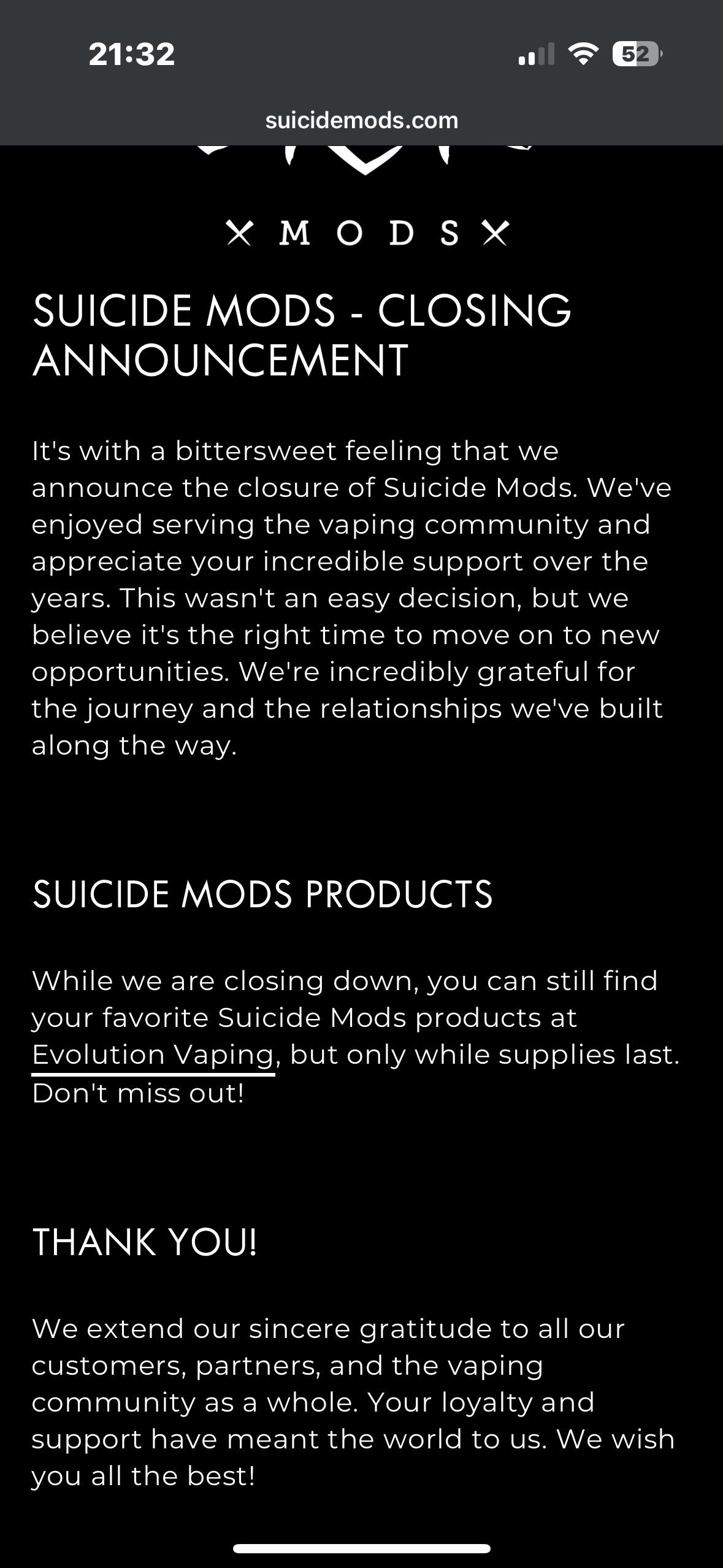The image size is (723, 1568).
Task: Open the Evolution Vaping link
Action: coord(153,1055)
